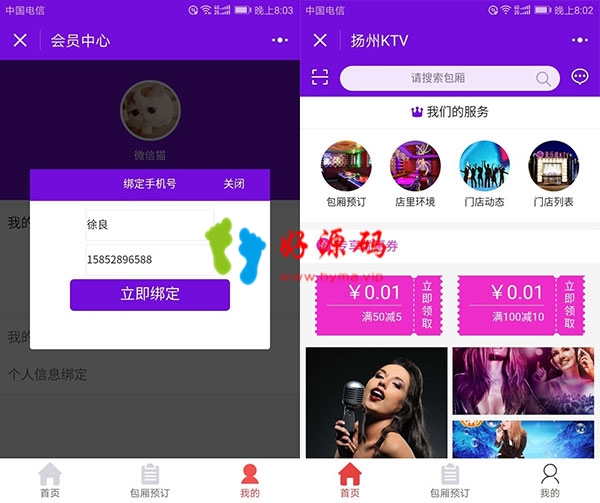
Task: Edit the phone number field 15852896588
Action: [x=149, y=260]
